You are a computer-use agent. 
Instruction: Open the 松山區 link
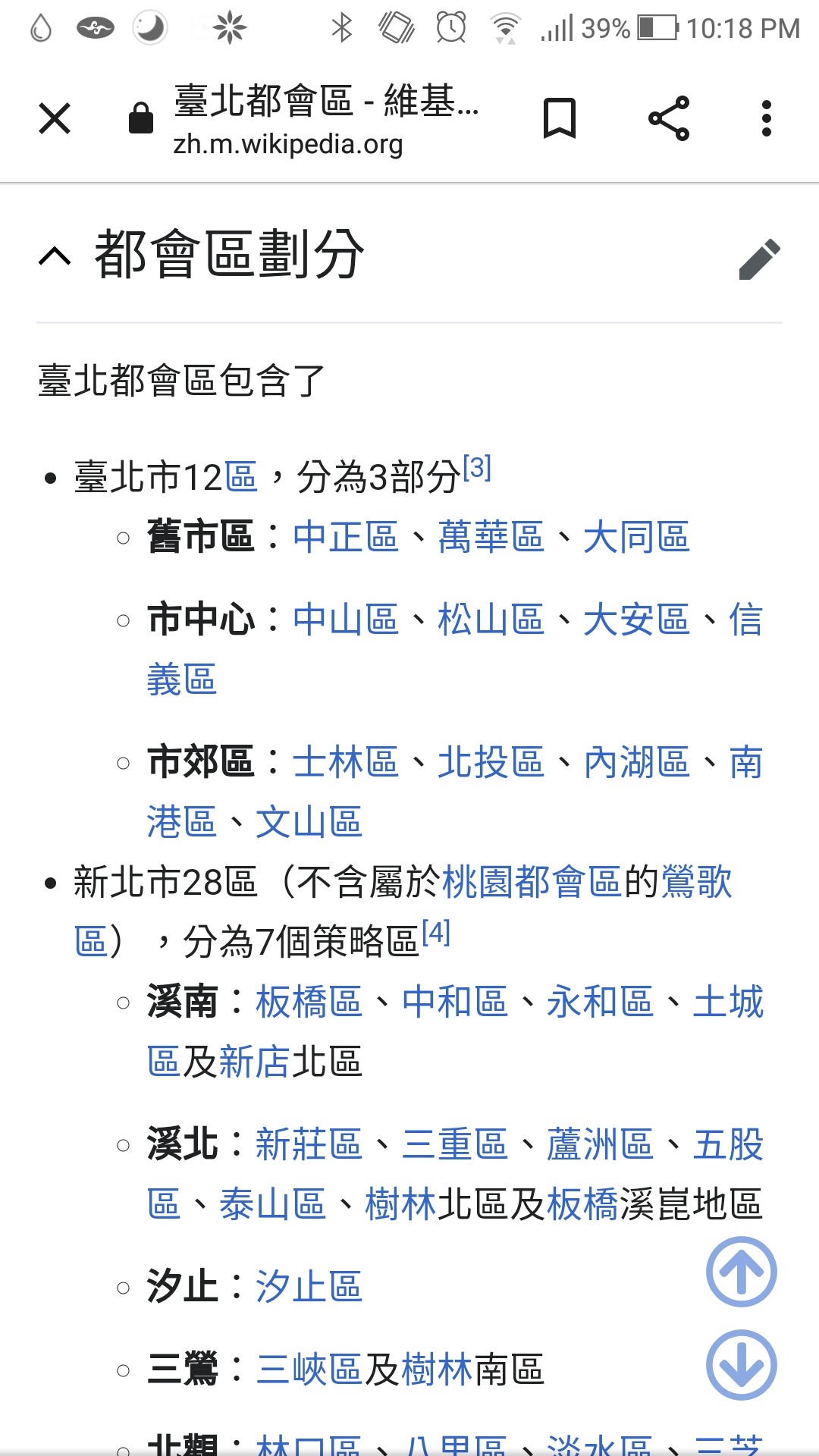(x=491, y=620)
